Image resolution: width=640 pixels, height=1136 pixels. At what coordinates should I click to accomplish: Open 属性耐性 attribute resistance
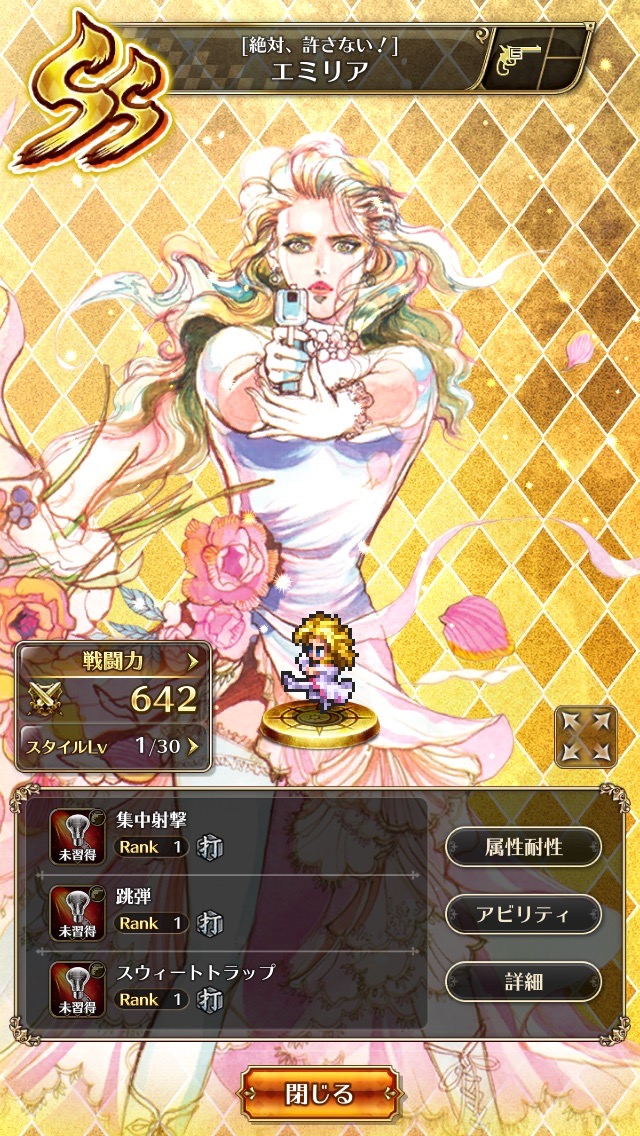point(523,847)
